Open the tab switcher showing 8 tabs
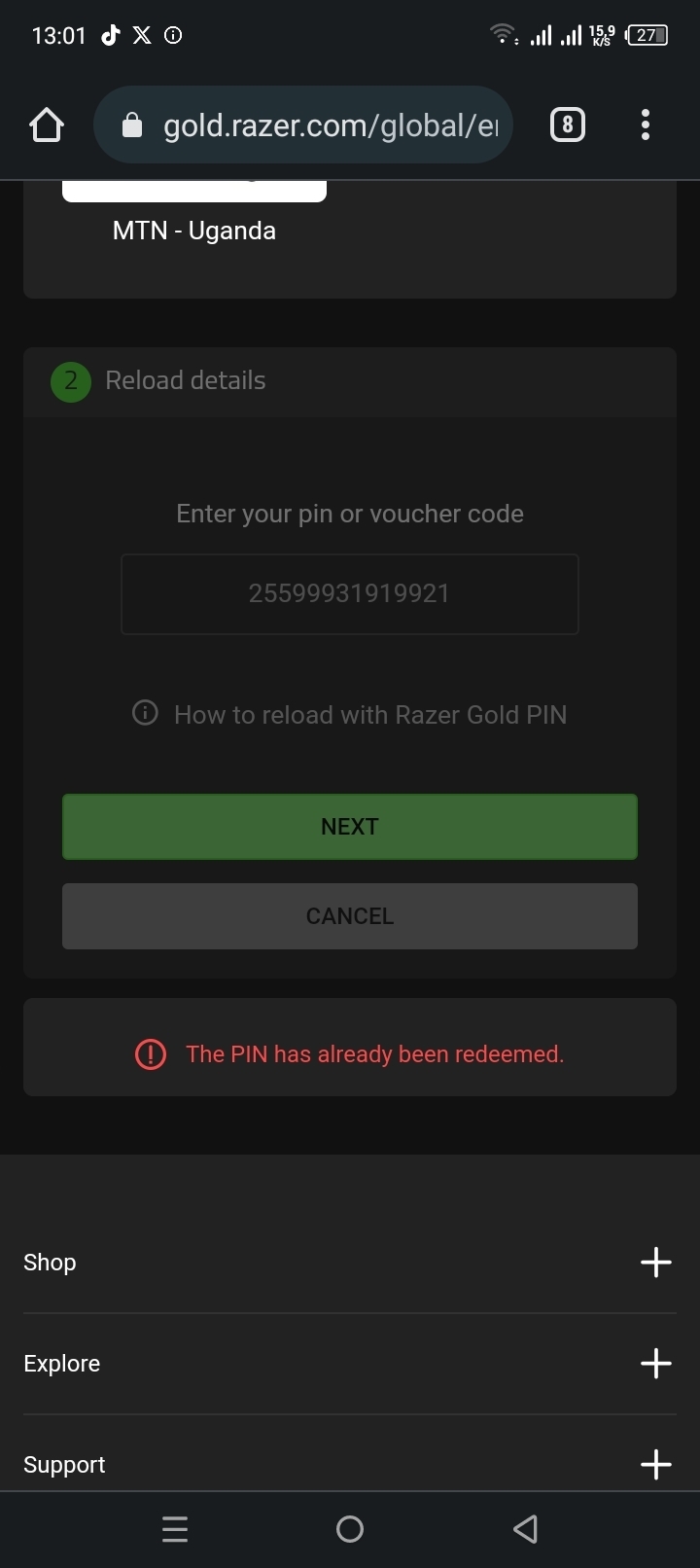 click(568, 125)
